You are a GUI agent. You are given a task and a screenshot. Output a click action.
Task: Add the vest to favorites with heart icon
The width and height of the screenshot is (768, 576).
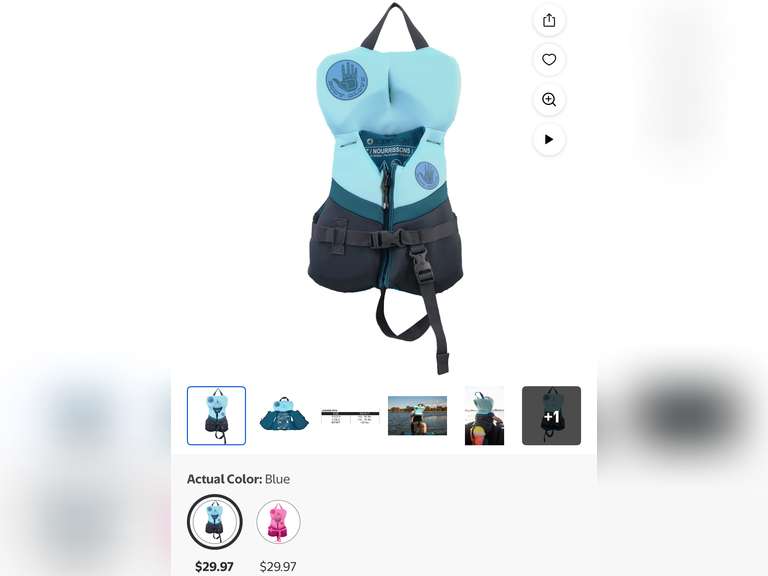click(x=549, y=60)
